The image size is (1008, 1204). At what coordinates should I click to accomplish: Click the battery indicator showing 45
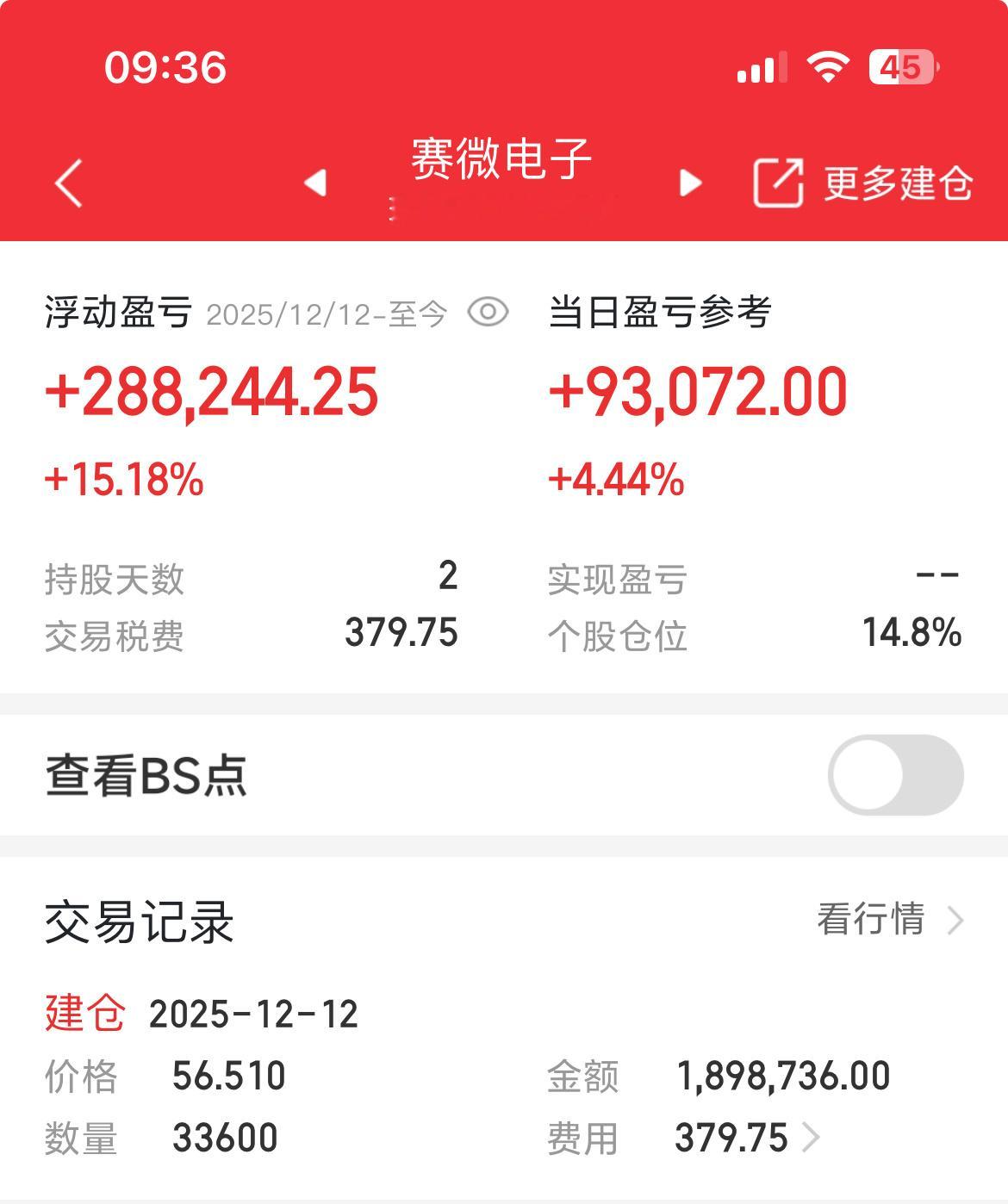[902, 67]
